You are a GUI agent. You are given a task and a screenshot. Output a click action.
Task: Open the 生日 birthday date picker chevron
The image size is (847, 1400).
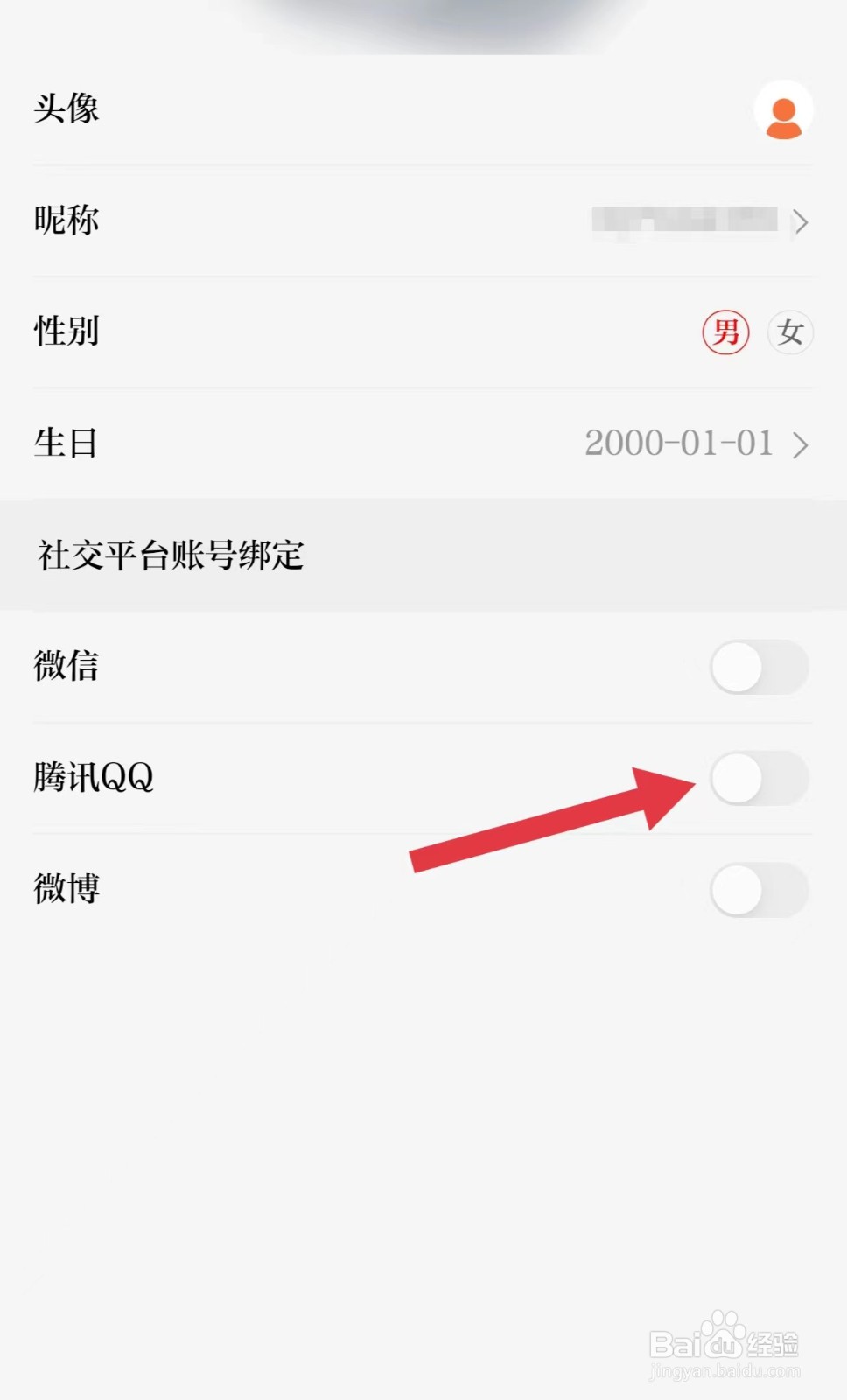coord(799,445)
